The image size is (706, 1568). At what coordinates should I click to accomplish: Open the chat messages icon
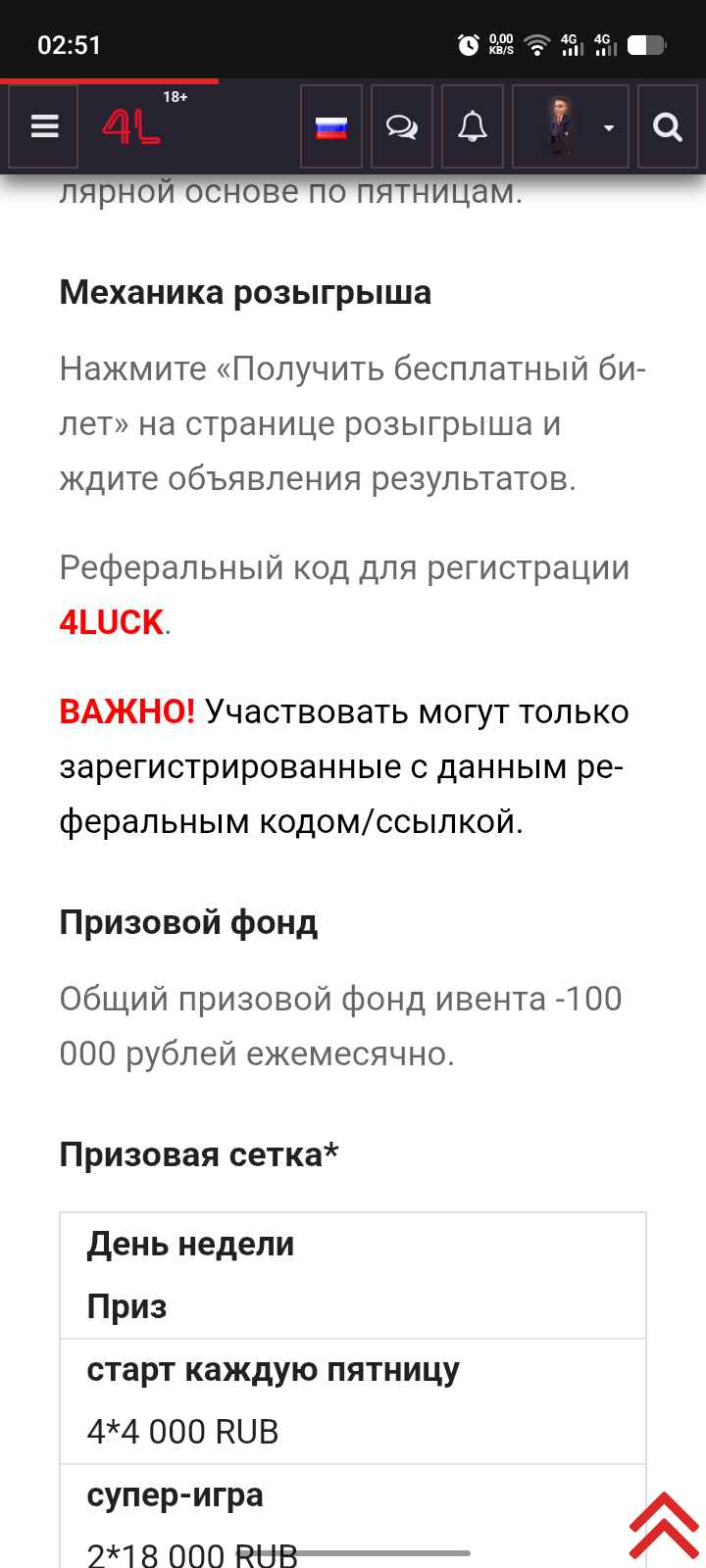coord(402,127)
